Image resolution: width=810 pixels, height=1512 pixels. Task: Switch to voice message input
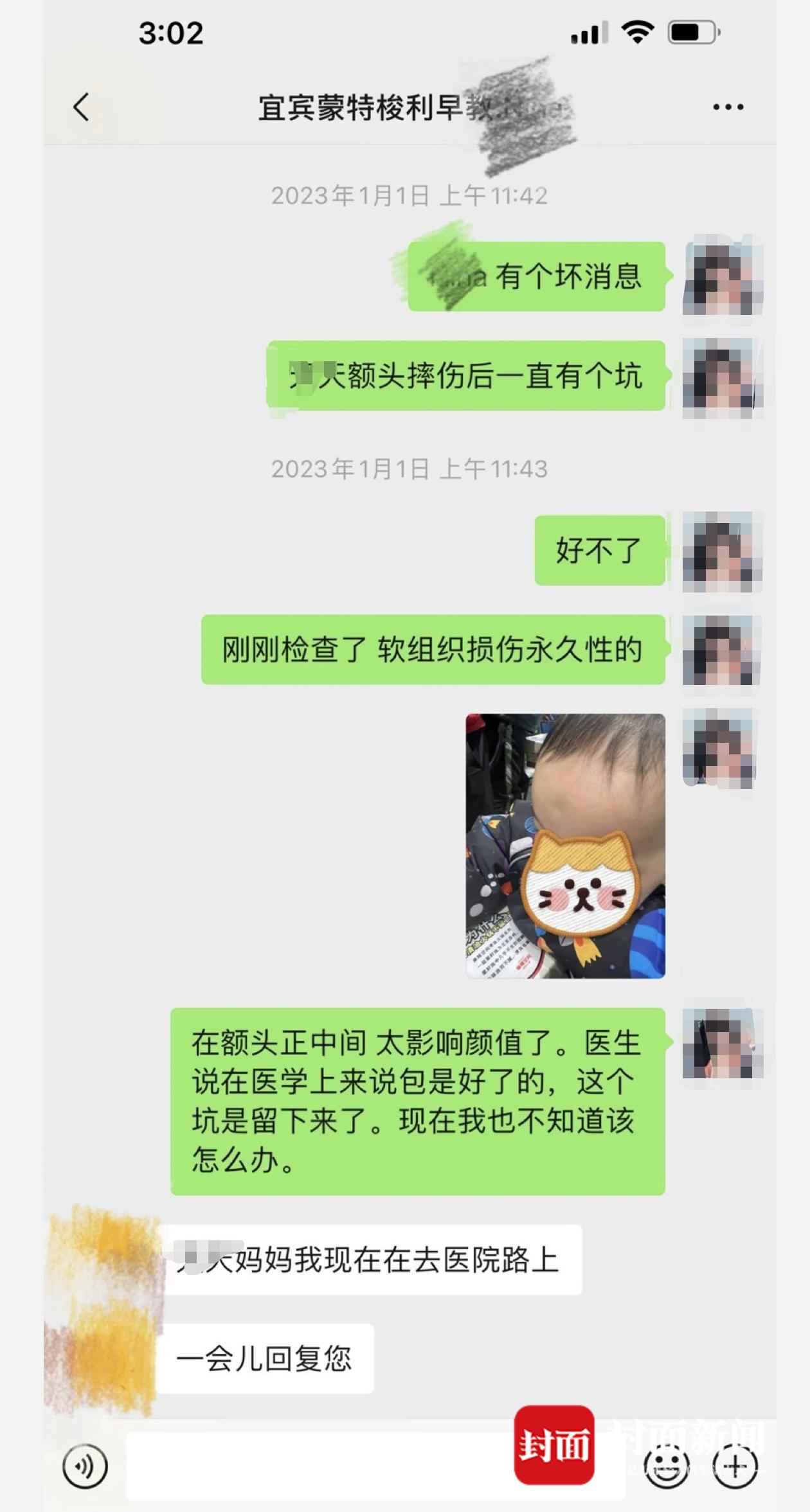pos(85,1466)
